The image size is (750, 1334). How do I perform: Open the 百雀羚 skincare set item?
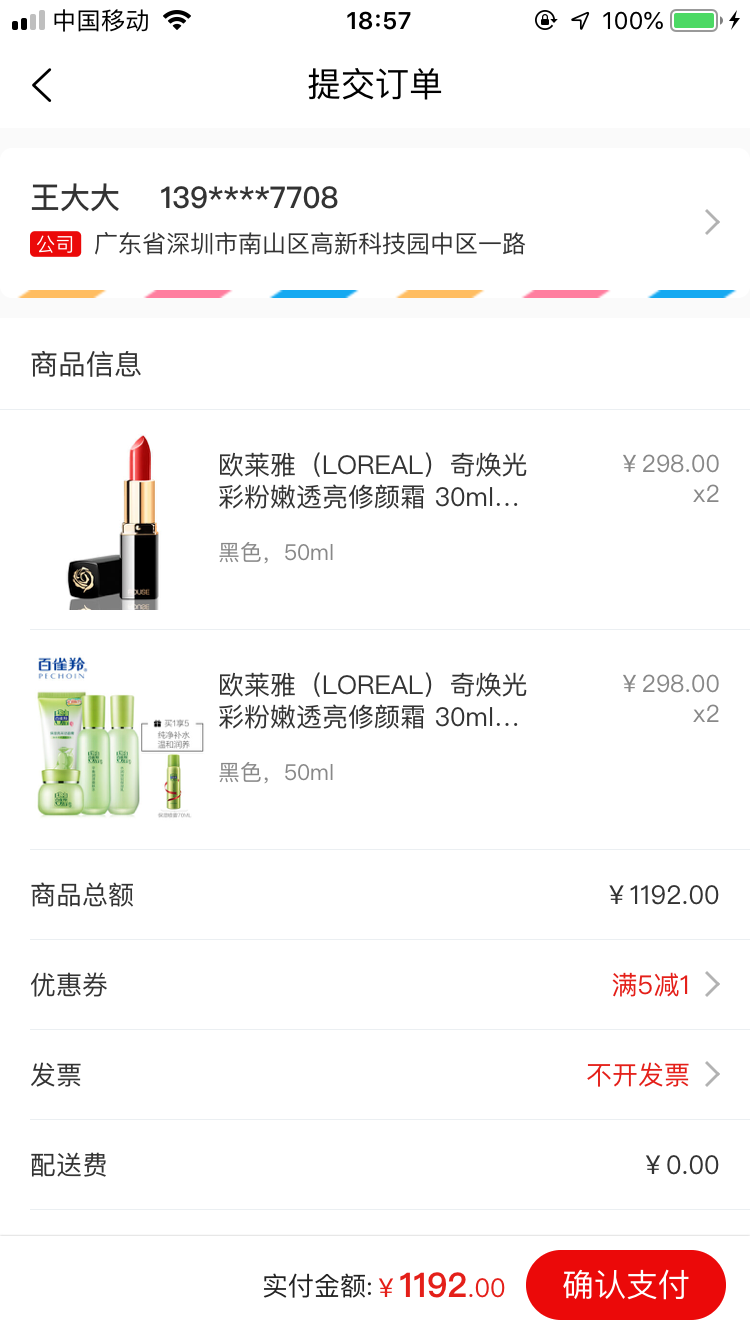(375, 740)
